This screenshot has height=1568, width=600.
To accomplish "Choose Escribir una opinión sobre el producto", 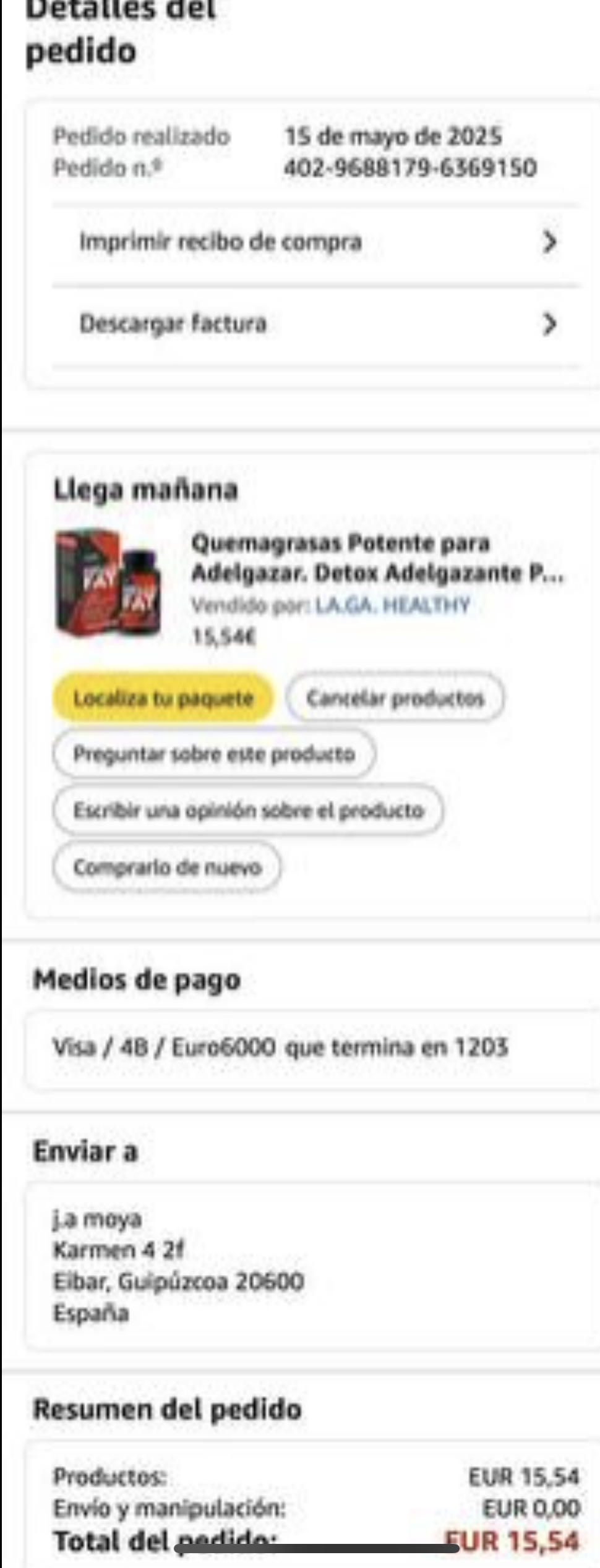I will [248, 810].
